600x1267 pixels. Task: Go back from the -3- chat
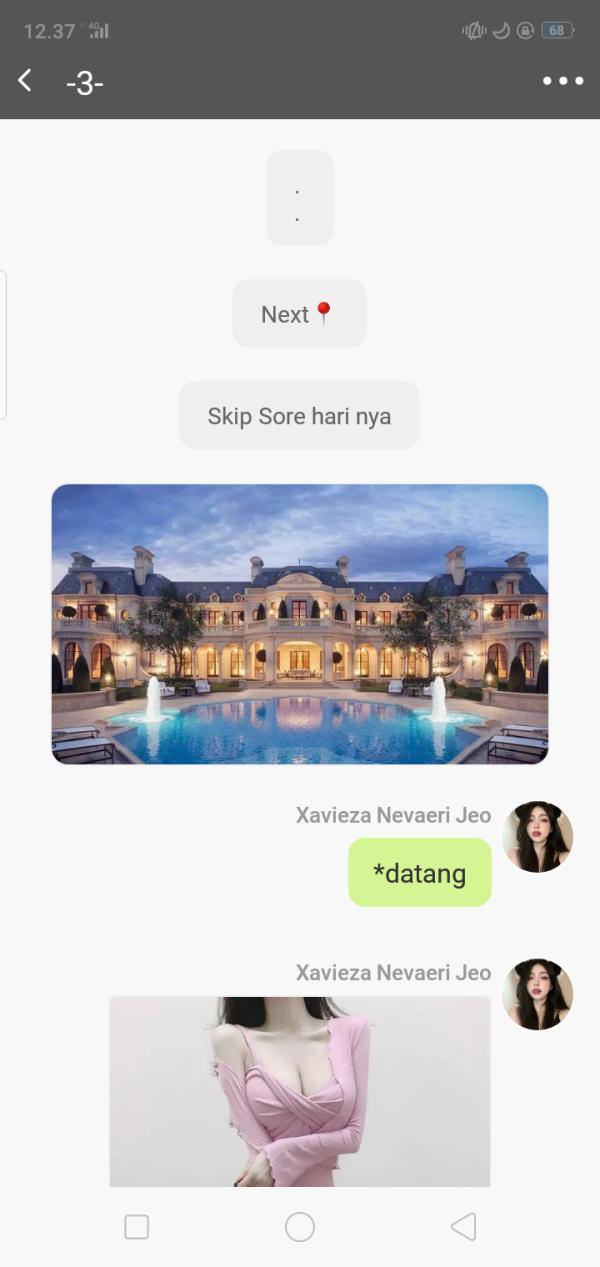[x=26, y=82]
